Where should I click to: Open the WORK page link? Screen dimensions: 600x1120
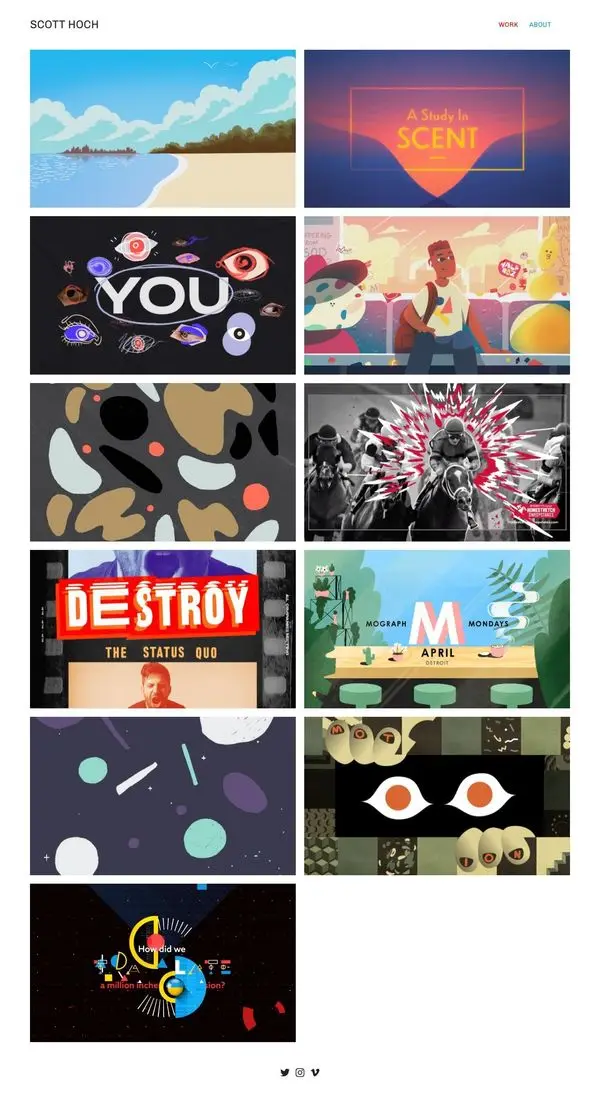coord(508,24)
